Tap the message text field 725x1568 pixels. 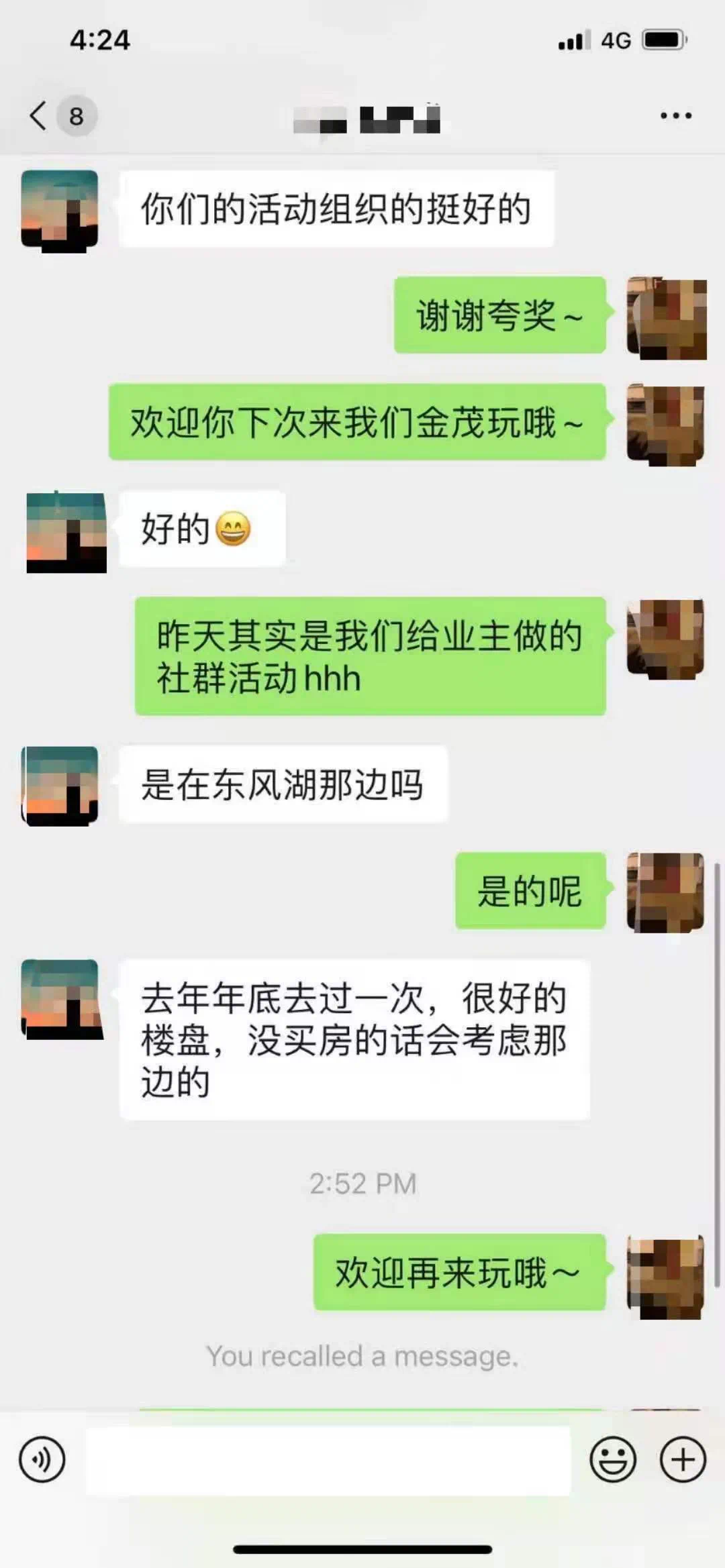[x=328, y=1461]
